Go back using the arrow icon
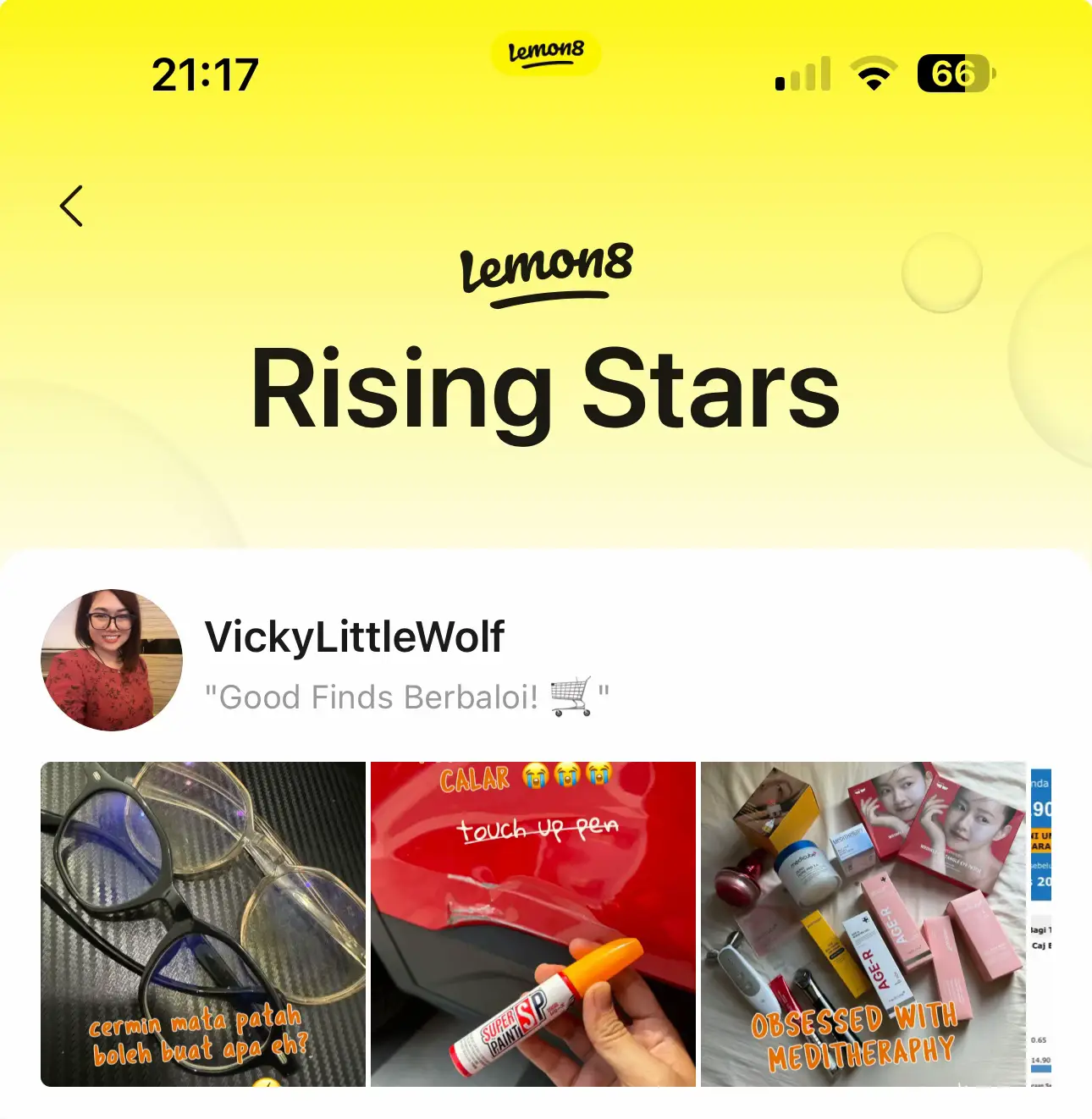The height and width of the screenshot is (1119, 1092). tap(72, 206)
